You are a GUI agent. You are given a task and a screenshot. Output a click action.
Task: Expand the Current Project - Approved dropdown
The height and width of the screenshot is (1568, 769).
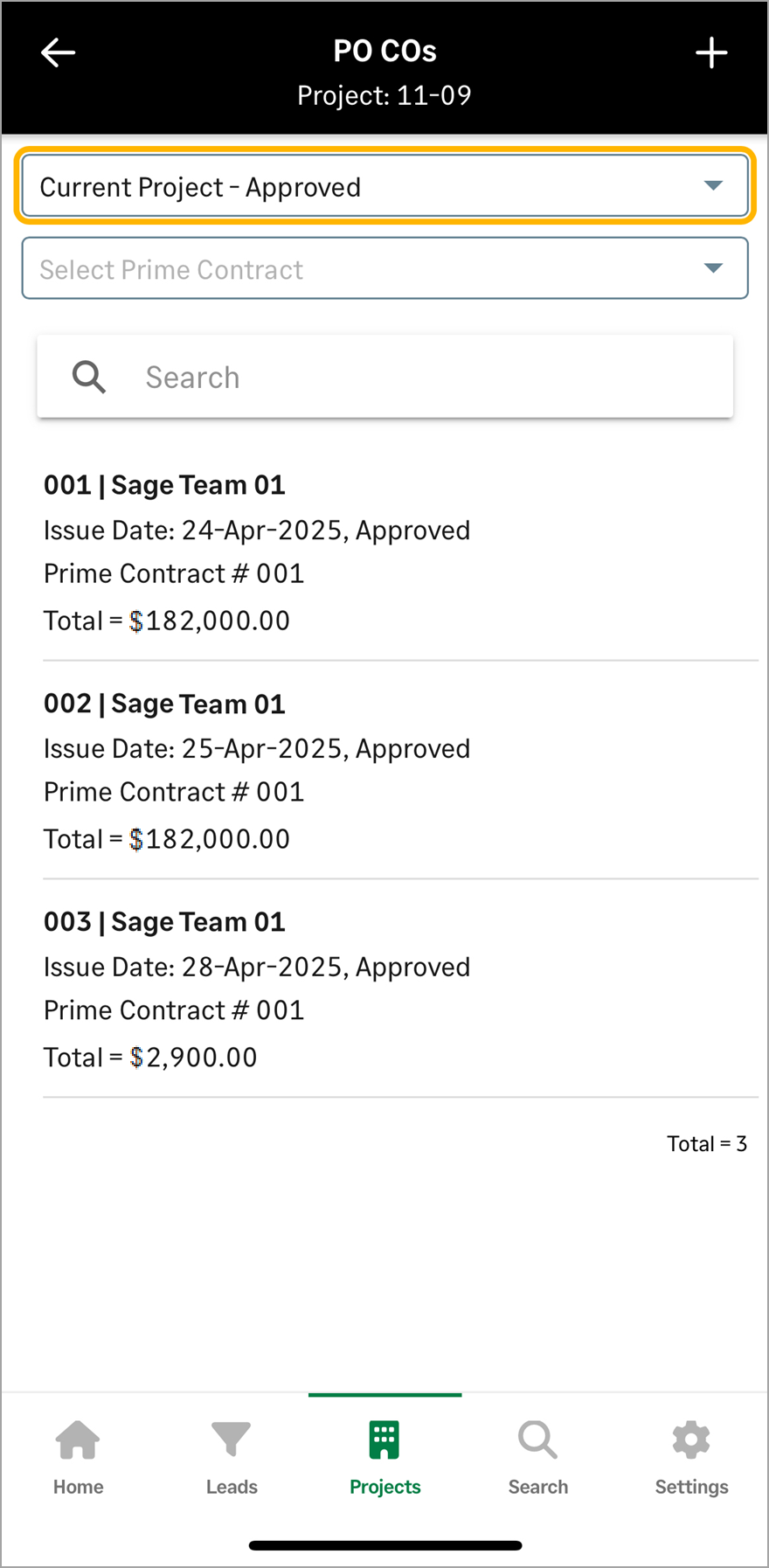[x=384, y=186]
